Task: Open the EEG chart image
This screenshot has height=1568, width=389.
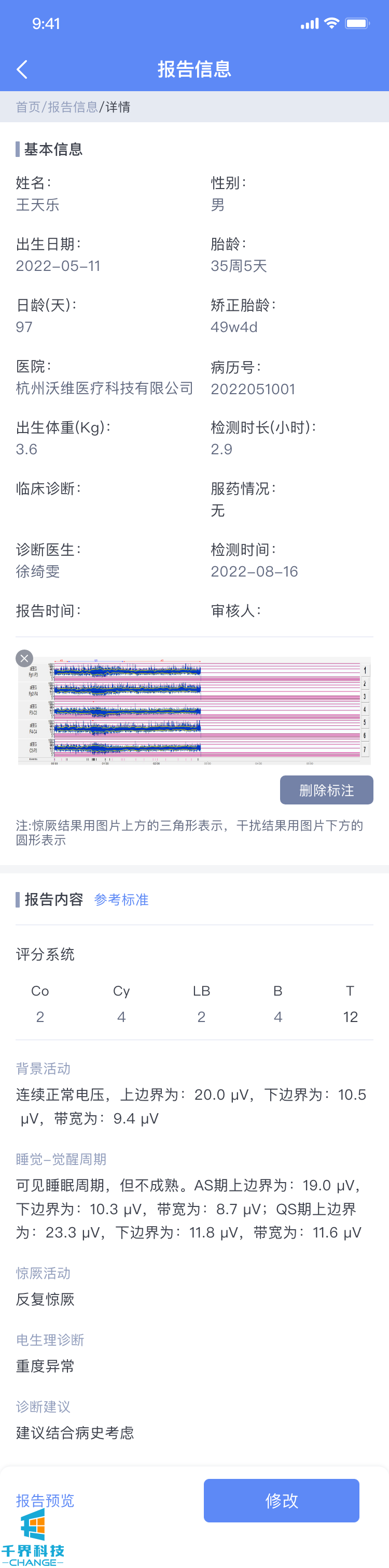Action: click(195, 710)
